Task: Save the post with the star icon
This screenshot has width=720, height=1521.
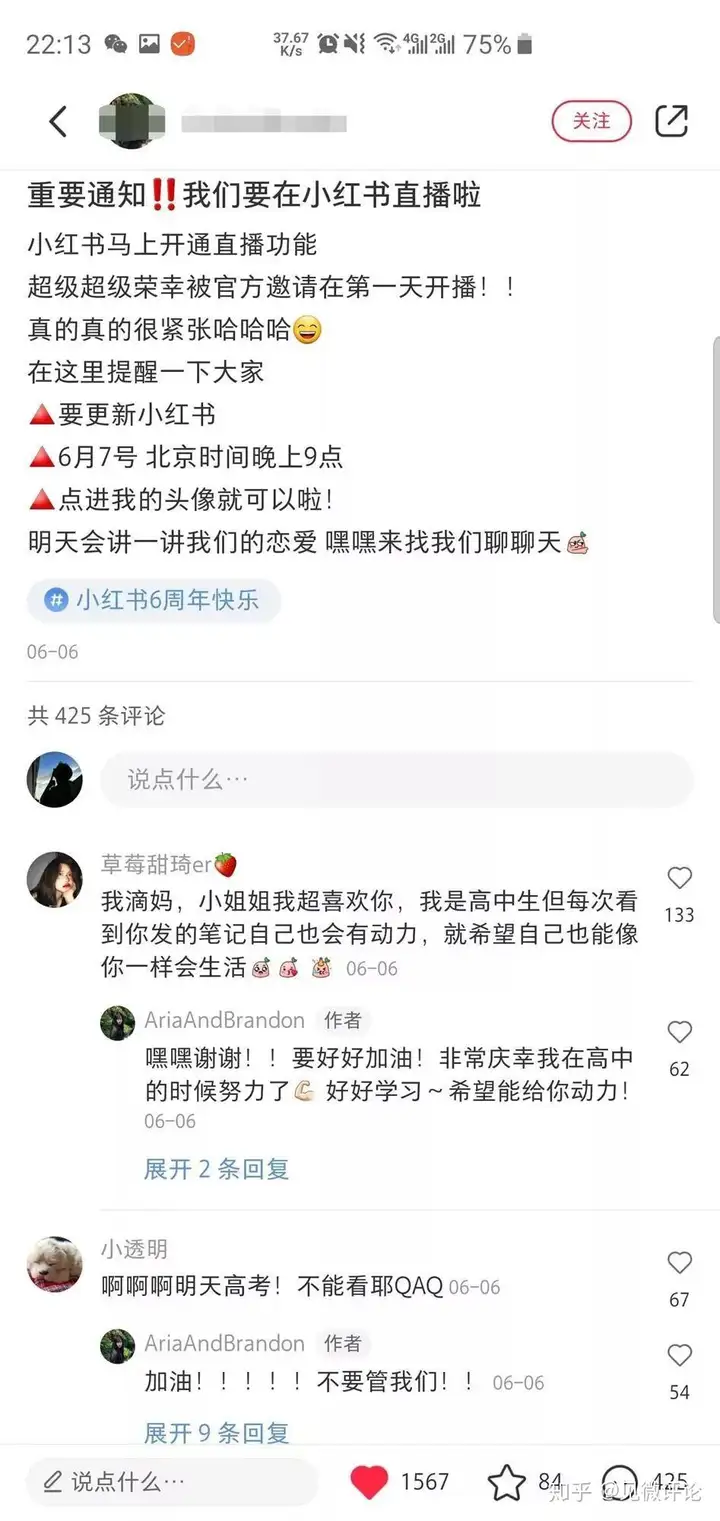Action: click(506, 1482)
